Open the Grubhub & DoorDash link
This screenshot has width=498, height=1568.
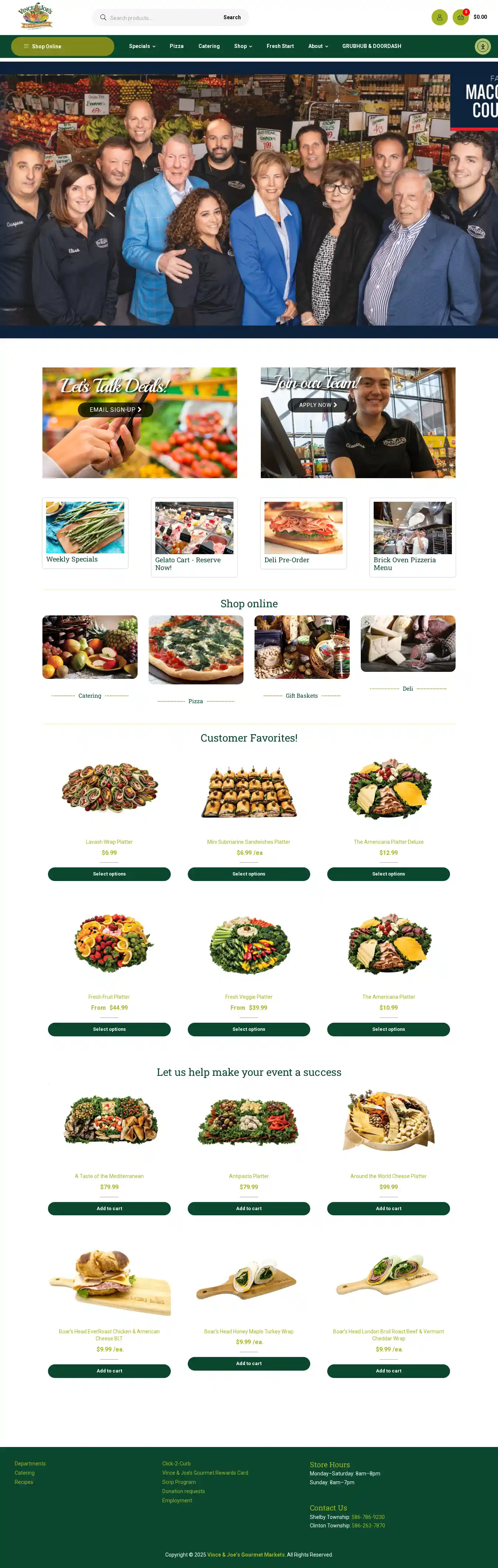tap(371, 46)
